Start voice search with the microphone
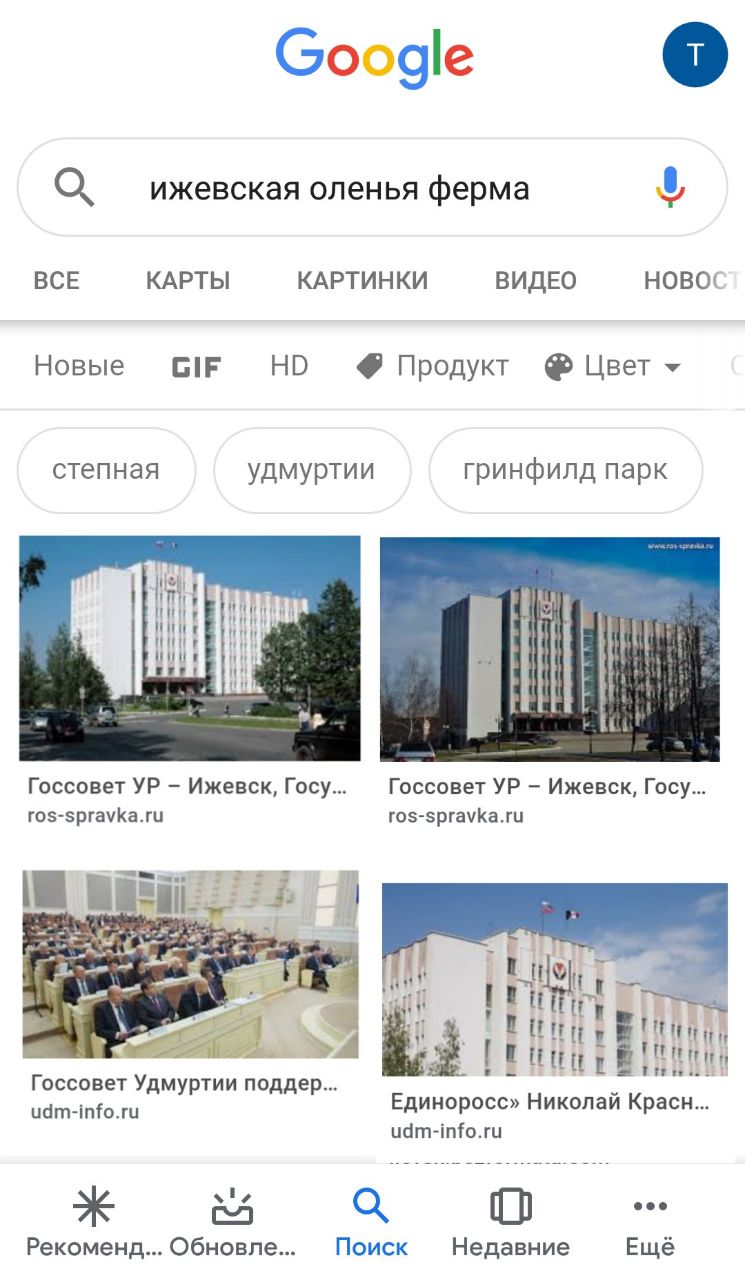The width and height of the screenshot is (745, 1280). [670, 187]
